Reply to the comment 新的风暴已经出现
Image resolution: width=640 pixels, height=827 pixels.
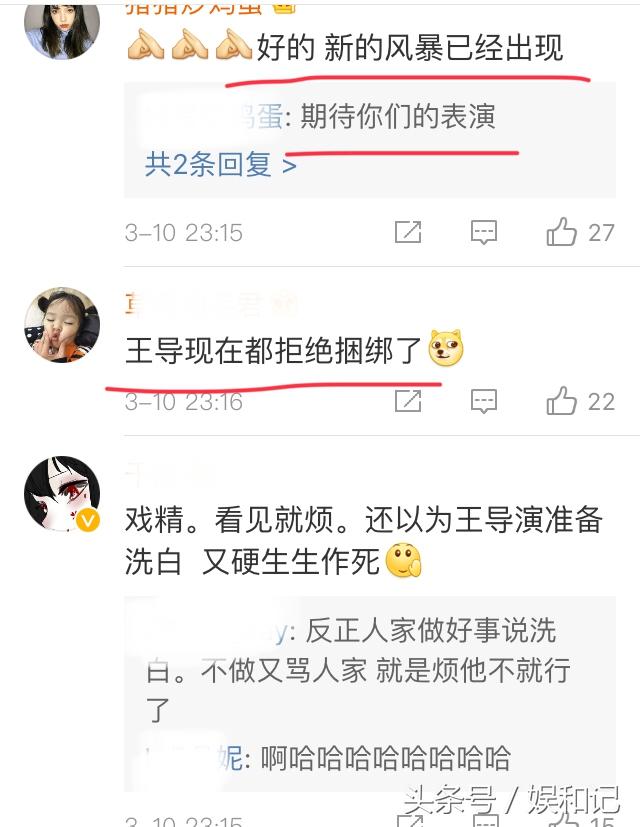(484, 233)
